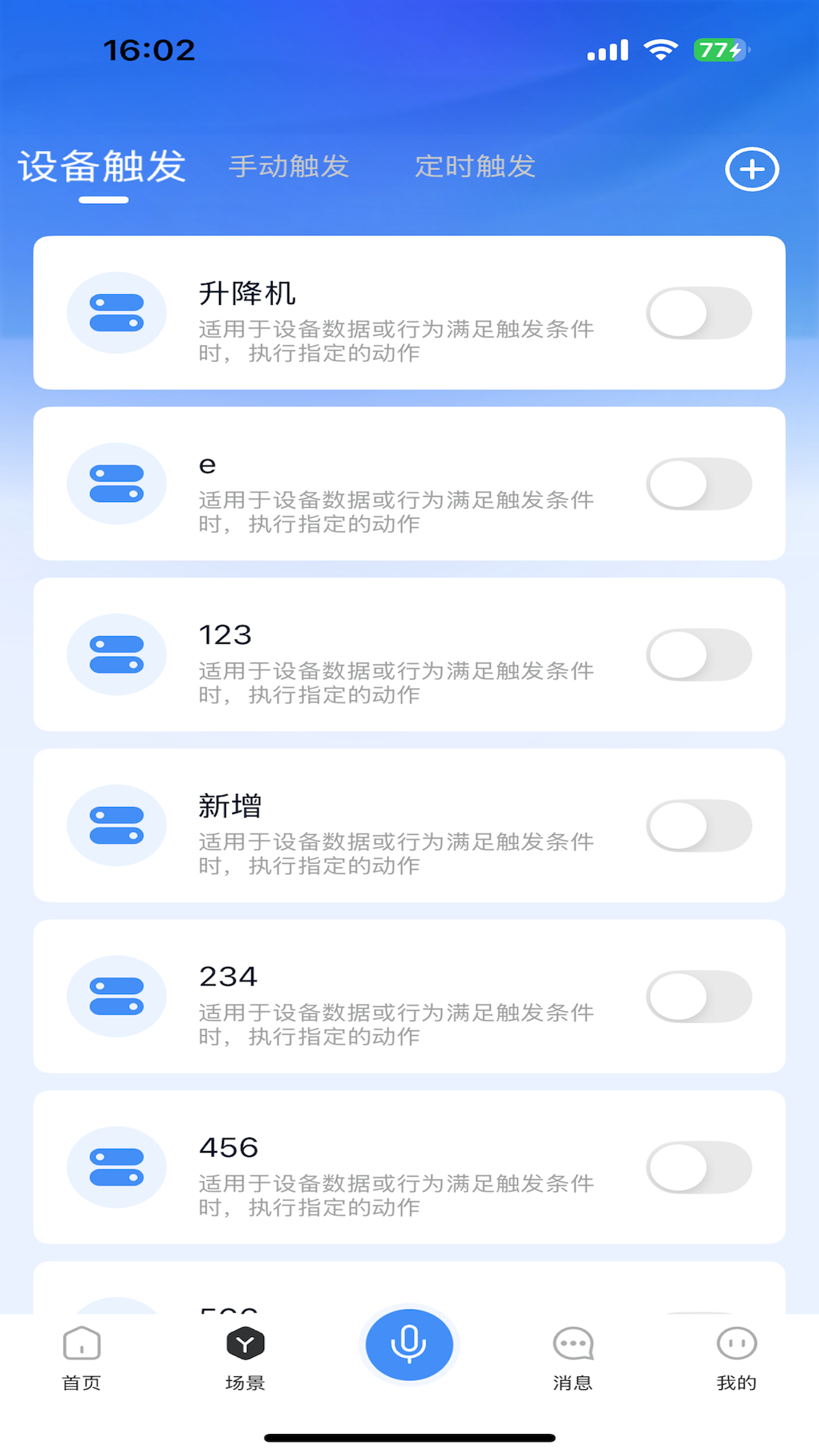The height and width of the screenshot is (1456, 819).
Task: Tap the plus button to add a trigger
Action: (751, 169)
